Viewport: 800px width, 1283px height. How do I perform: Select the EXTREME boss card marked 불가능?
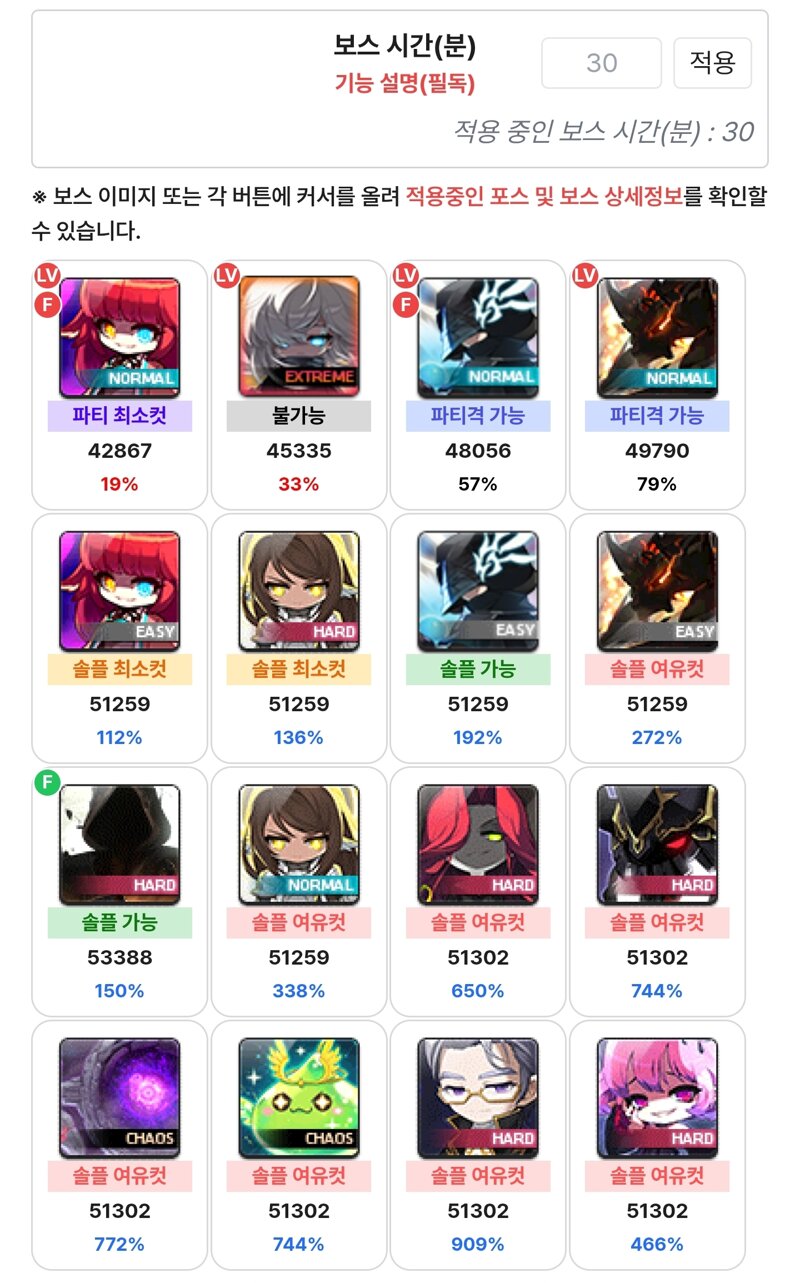(299, 385)
